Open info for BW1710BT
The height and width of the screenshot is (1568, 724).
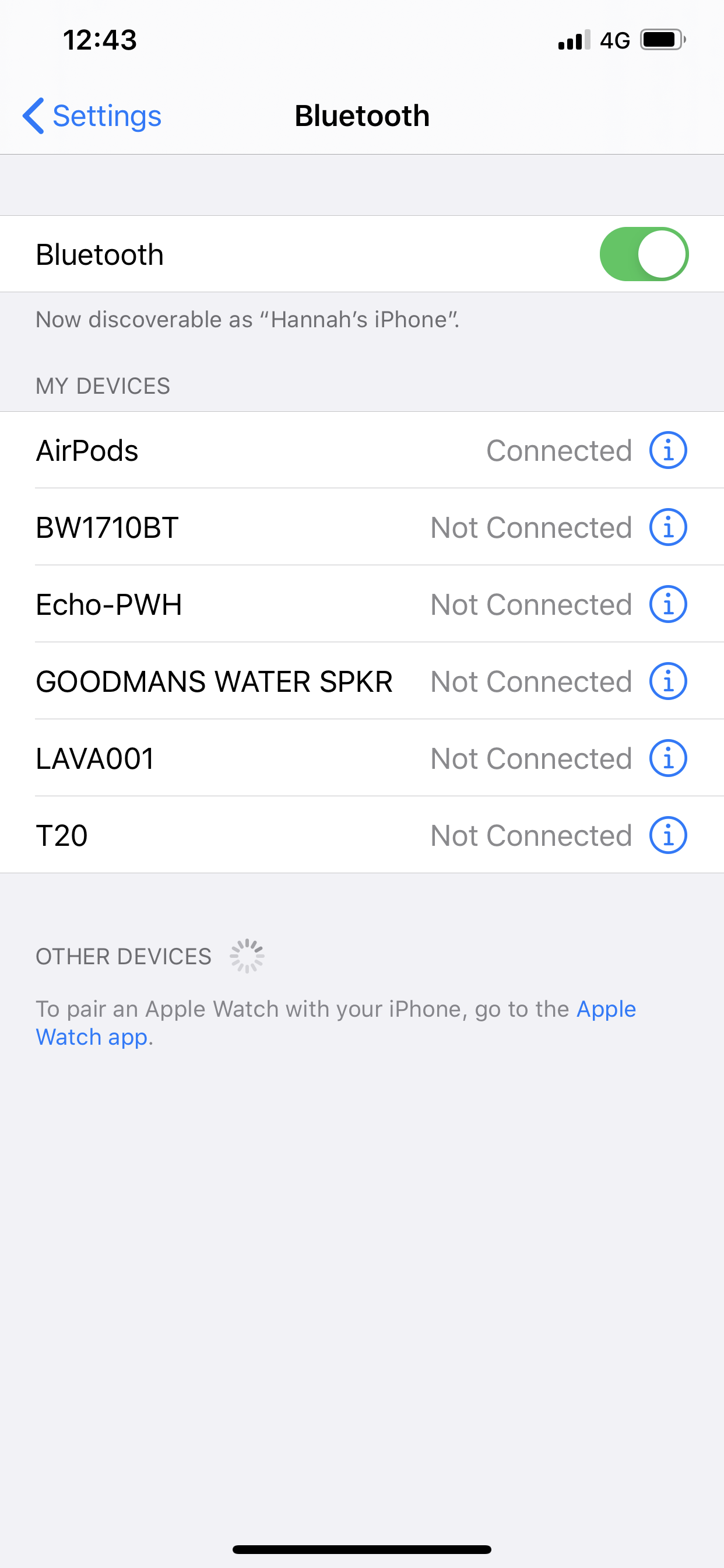tap(668, 528)
